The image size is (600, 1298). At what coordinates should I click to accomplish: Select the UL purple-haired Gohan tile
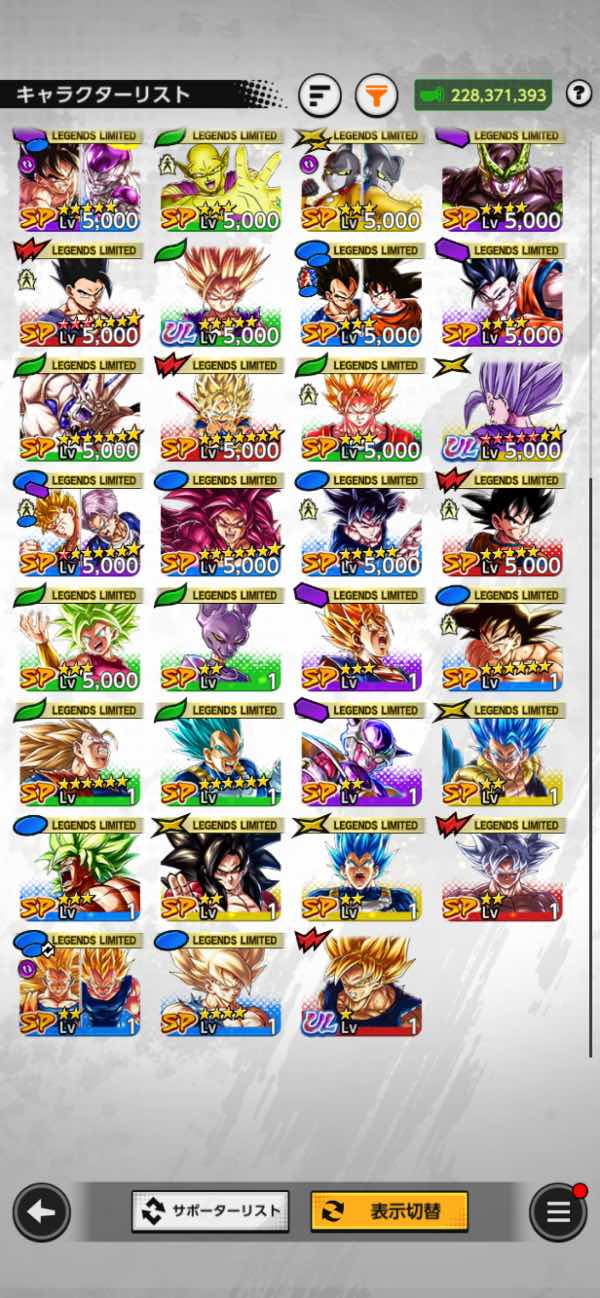point(502,415)
